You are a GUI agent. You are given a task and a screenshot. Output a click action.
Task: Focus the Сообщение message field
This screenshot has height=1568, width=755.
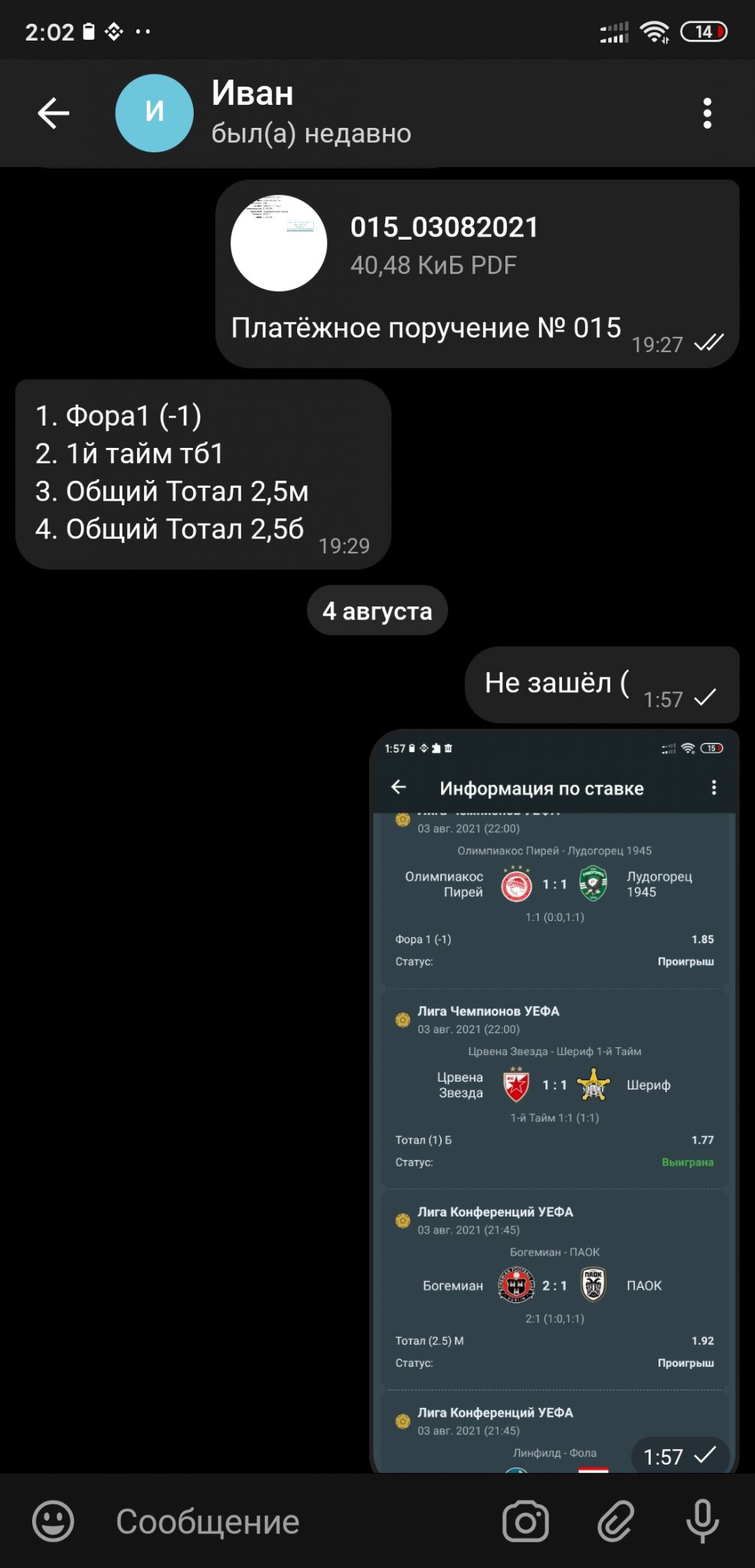(x=291, y=1521)
